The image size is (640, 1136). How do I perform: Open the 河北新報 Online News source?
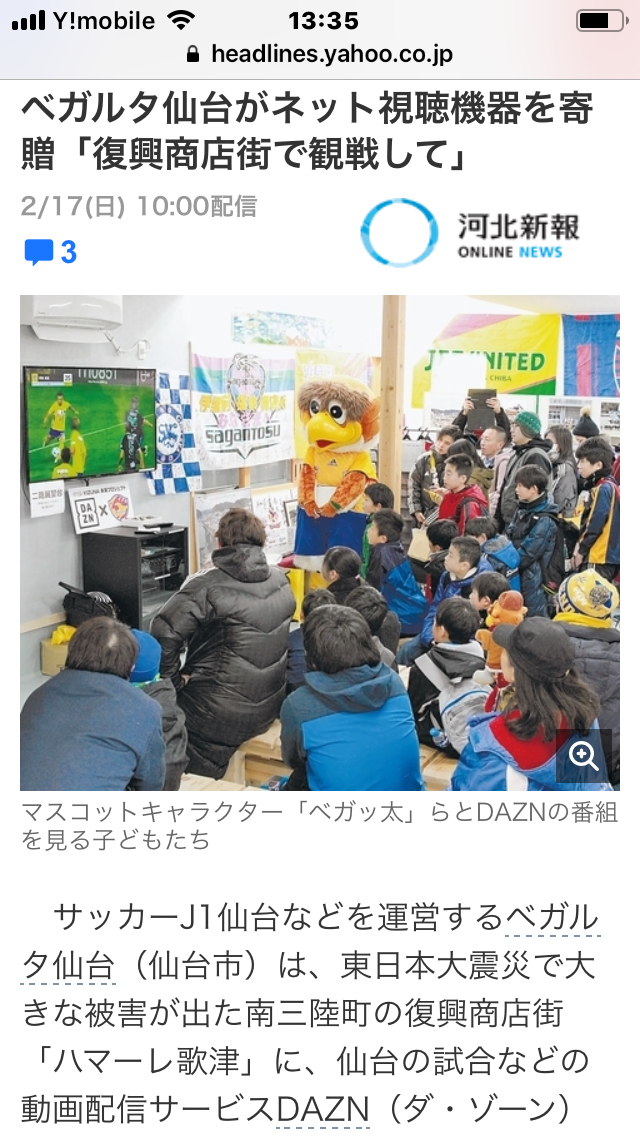[x=472, y=232]
